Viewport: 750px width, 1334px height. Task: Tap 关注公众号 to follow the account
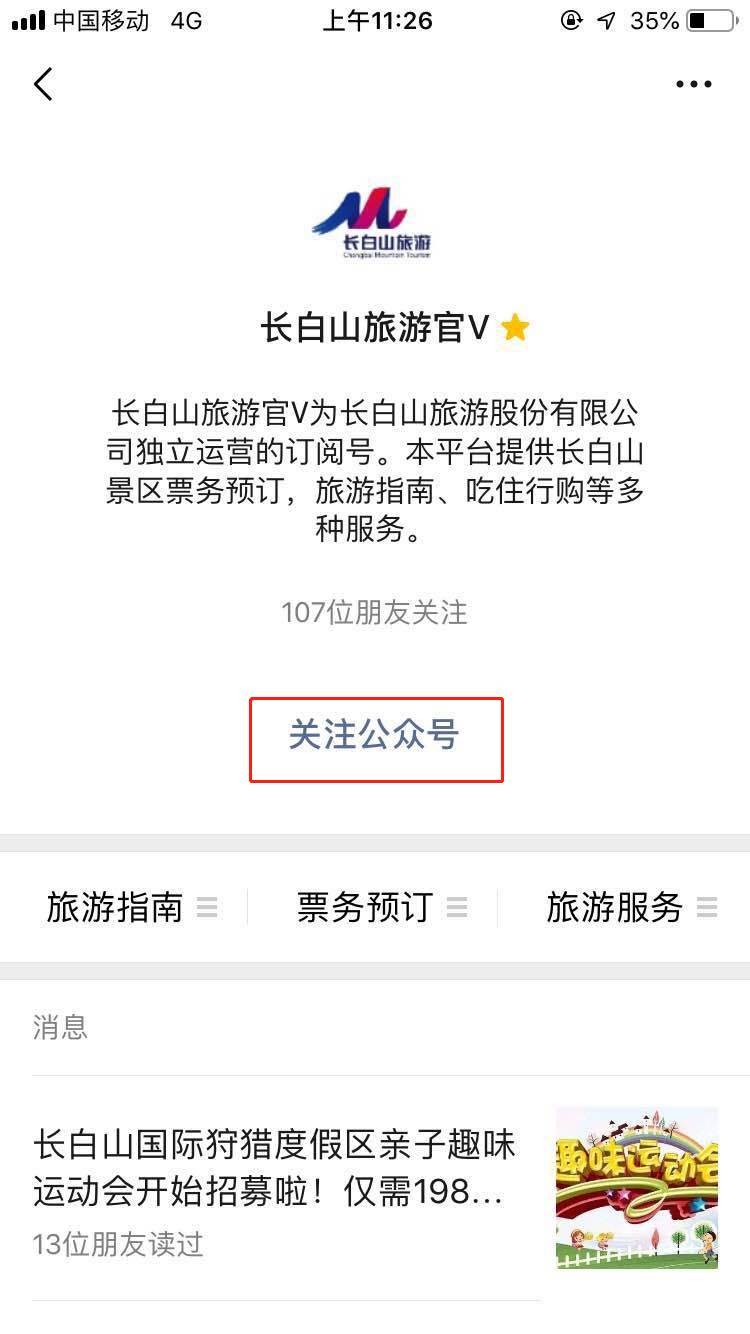pos(375,737)
